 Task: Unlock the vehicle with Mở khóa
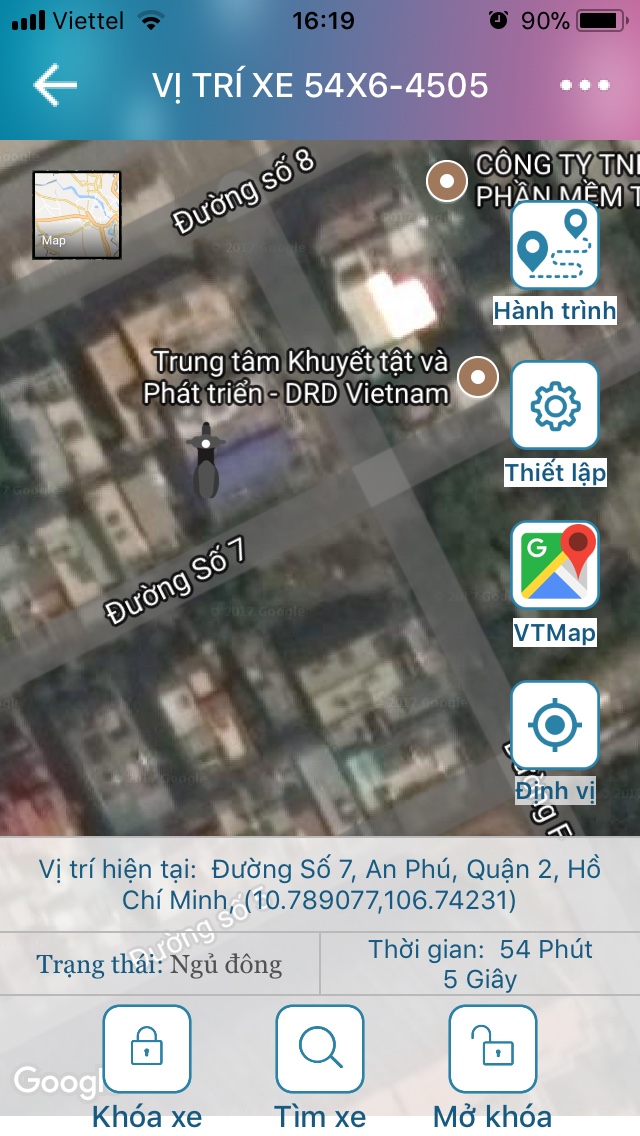click(x=493, y=1050)
